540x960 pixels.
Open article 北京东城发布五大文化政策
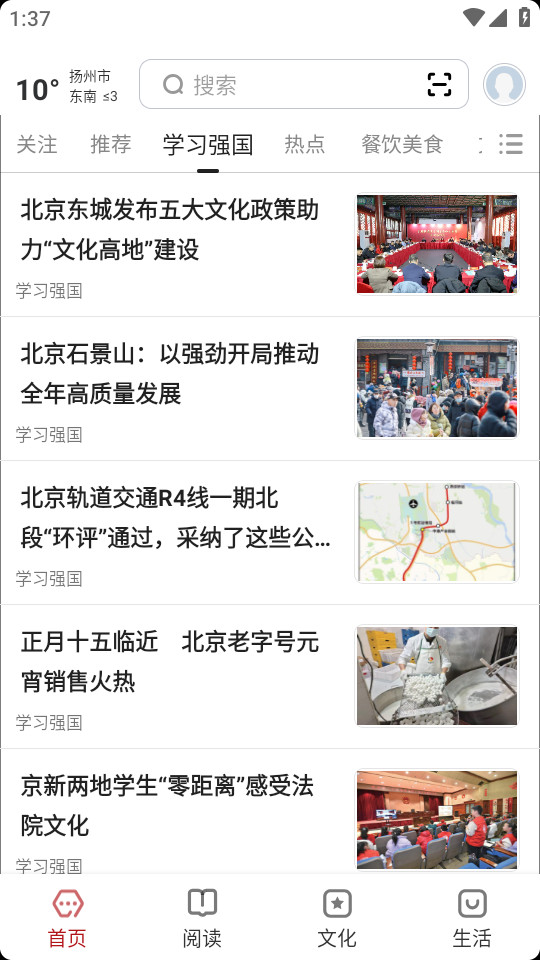(270, 245)
